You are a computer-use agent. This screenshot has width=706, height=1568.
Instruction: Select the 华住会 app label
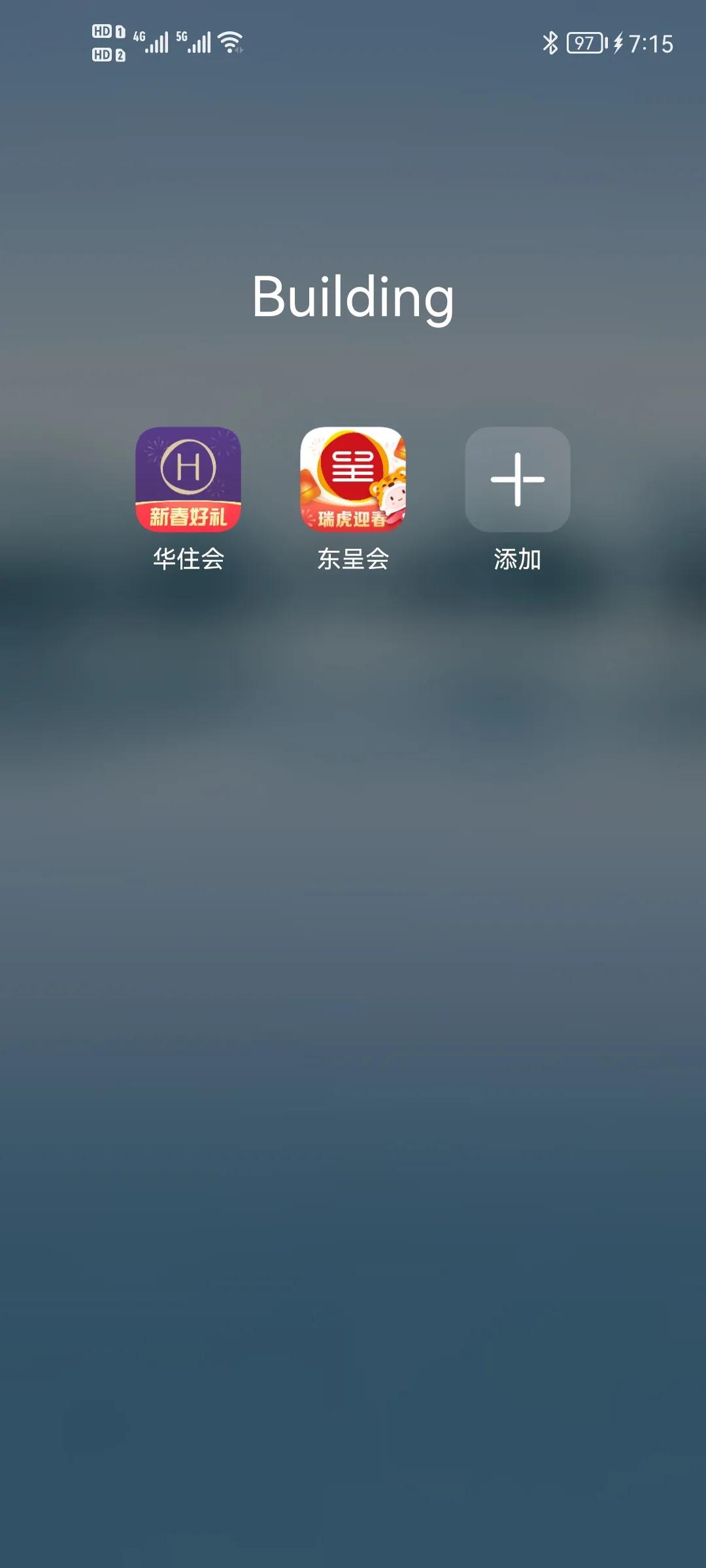[x=188, y=557]
